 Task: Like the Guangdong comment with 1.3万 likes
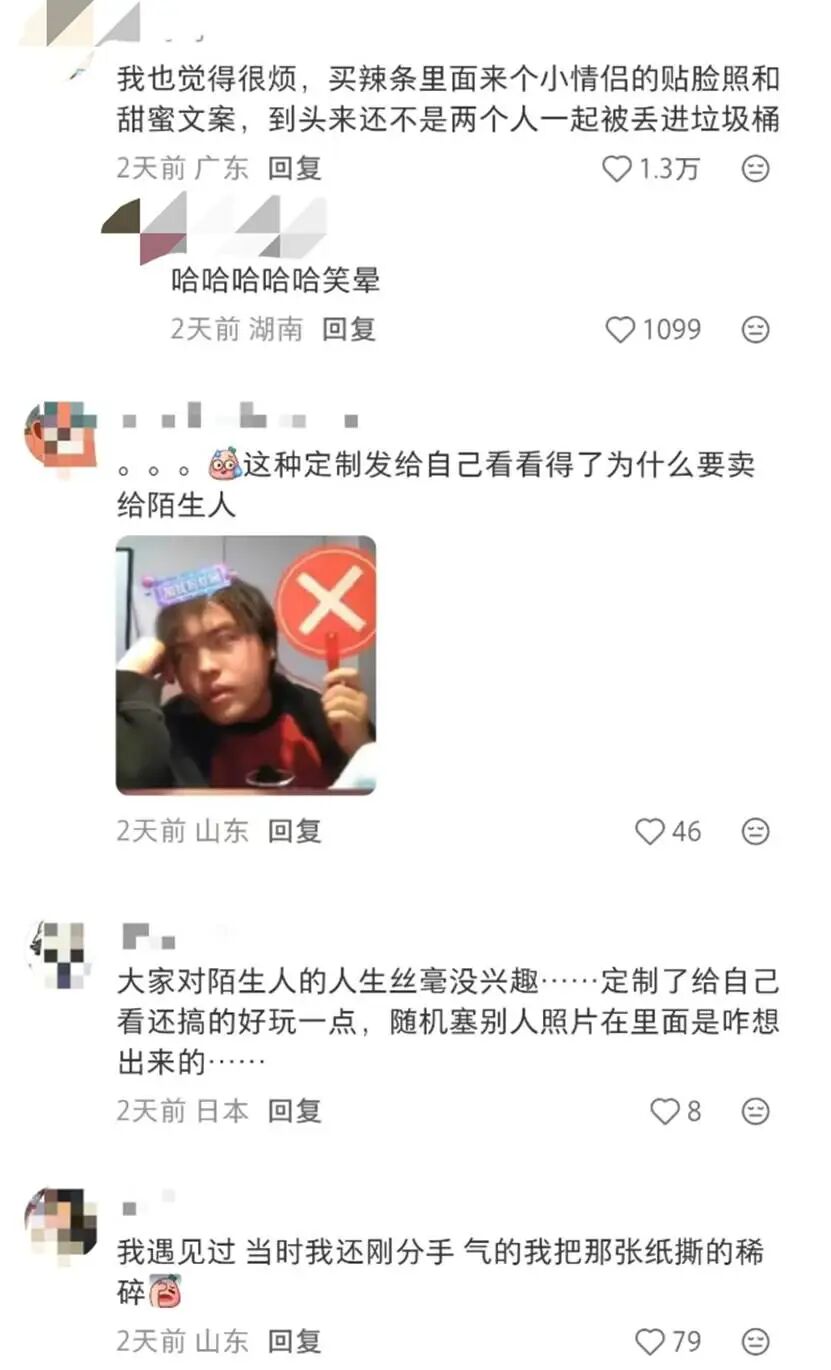tap(617, 168)
